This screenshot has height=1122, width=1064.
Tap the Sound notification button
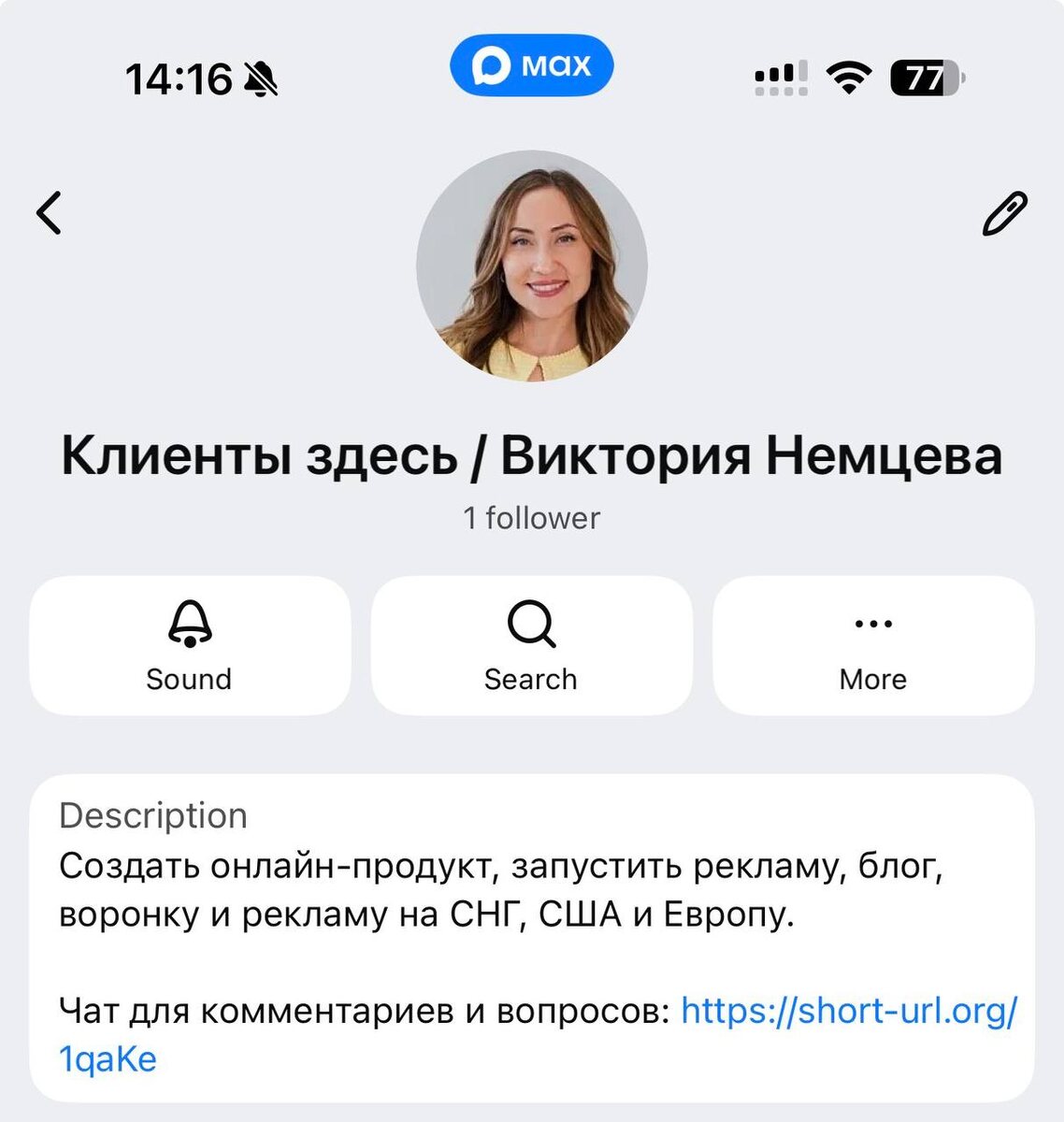190,645
